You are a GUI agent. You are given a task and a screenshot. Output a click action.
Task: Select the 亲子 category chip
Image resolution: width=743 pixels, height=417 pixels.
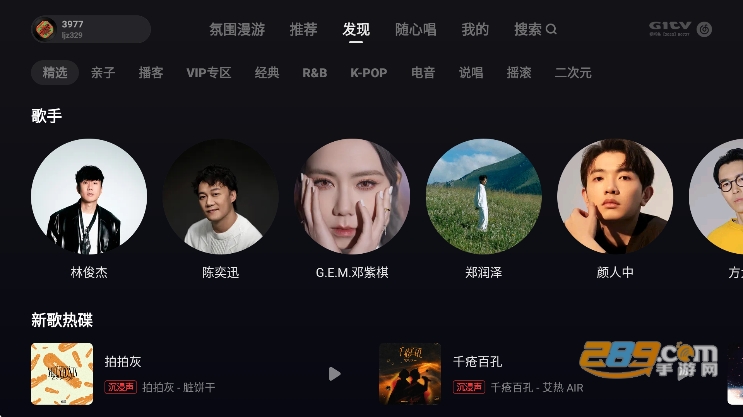[x=103, y=73]
